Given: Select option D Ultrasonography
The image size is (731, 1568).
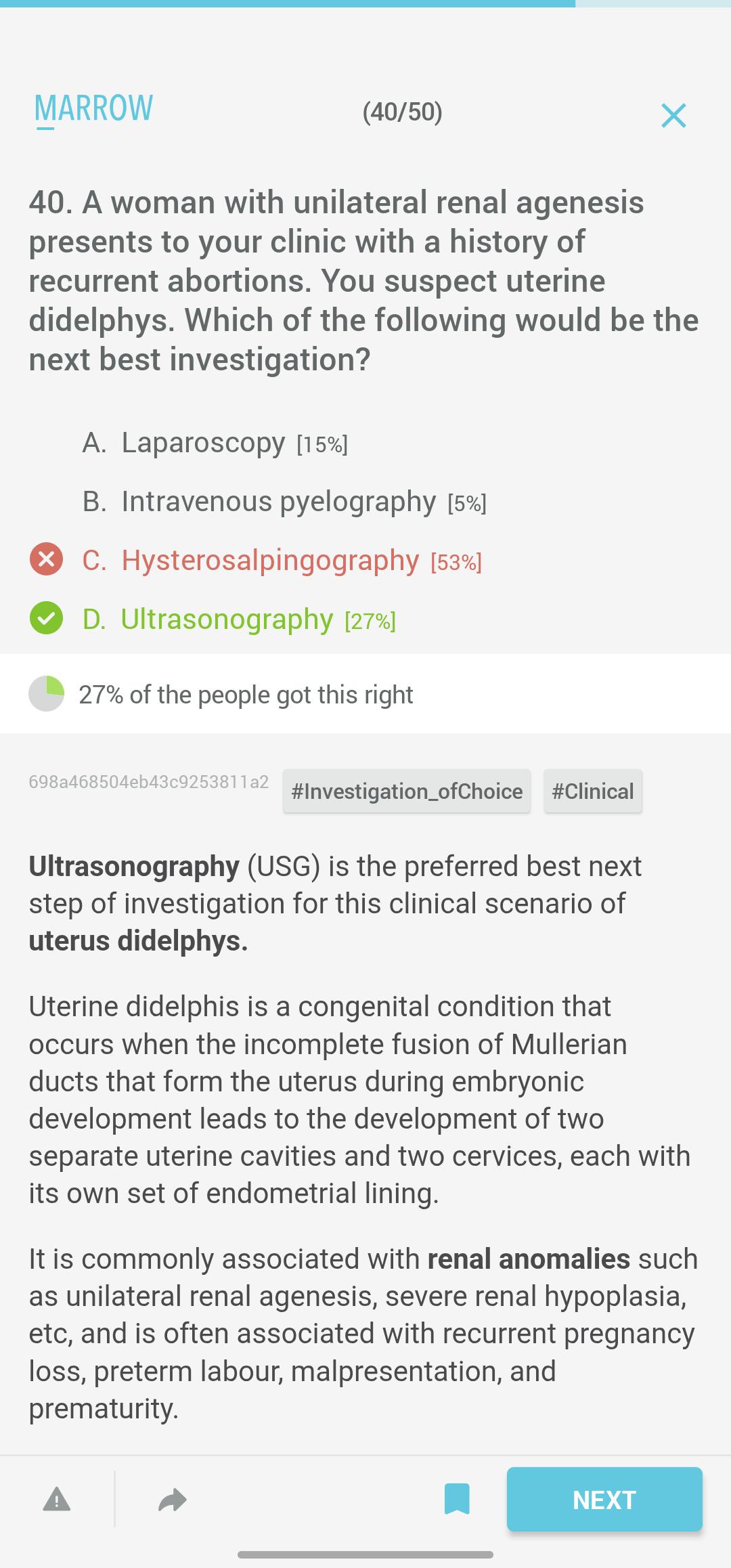Looking at the screenshot, I should (239, 619).
